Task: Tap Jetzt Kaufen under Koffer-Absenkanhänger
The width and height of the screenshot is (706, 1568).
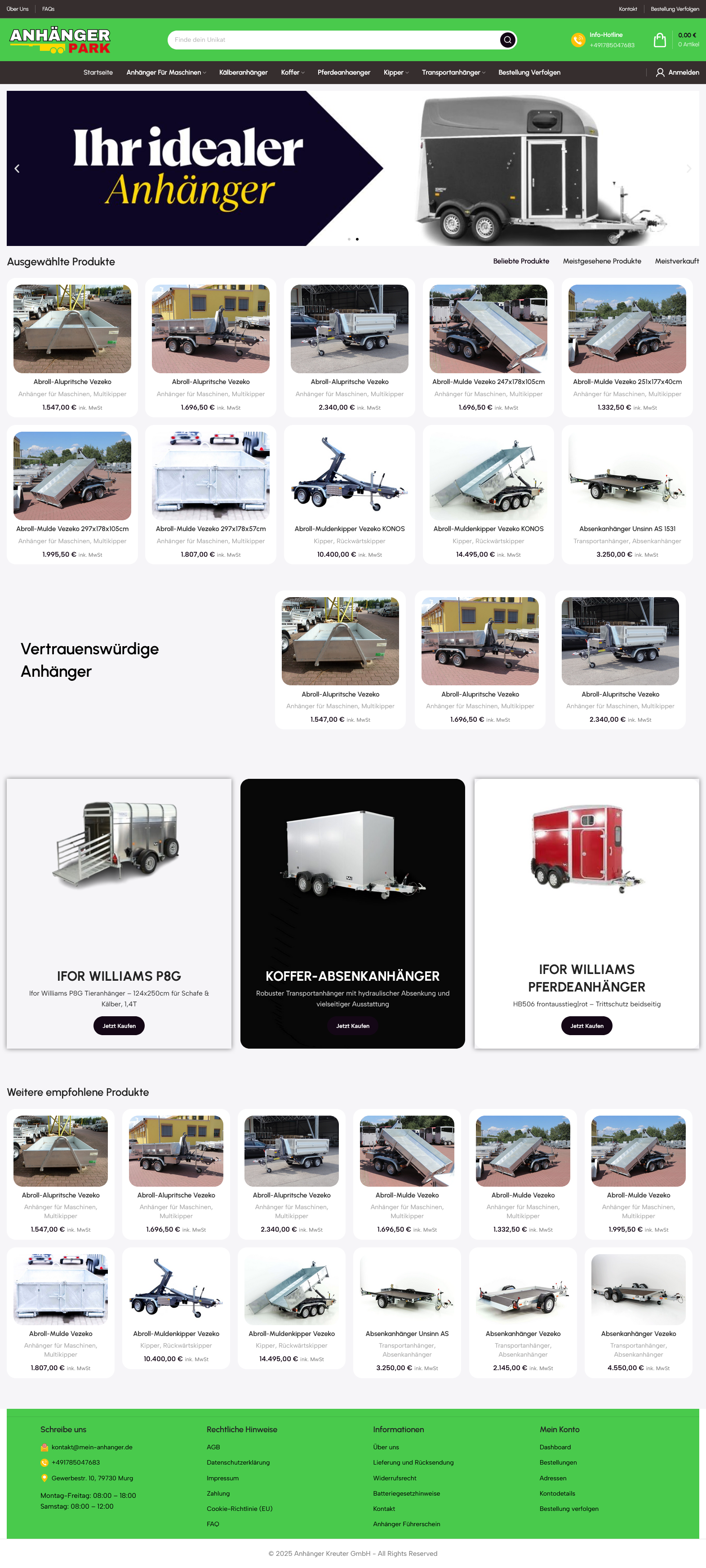Action: pos(353,1026)
